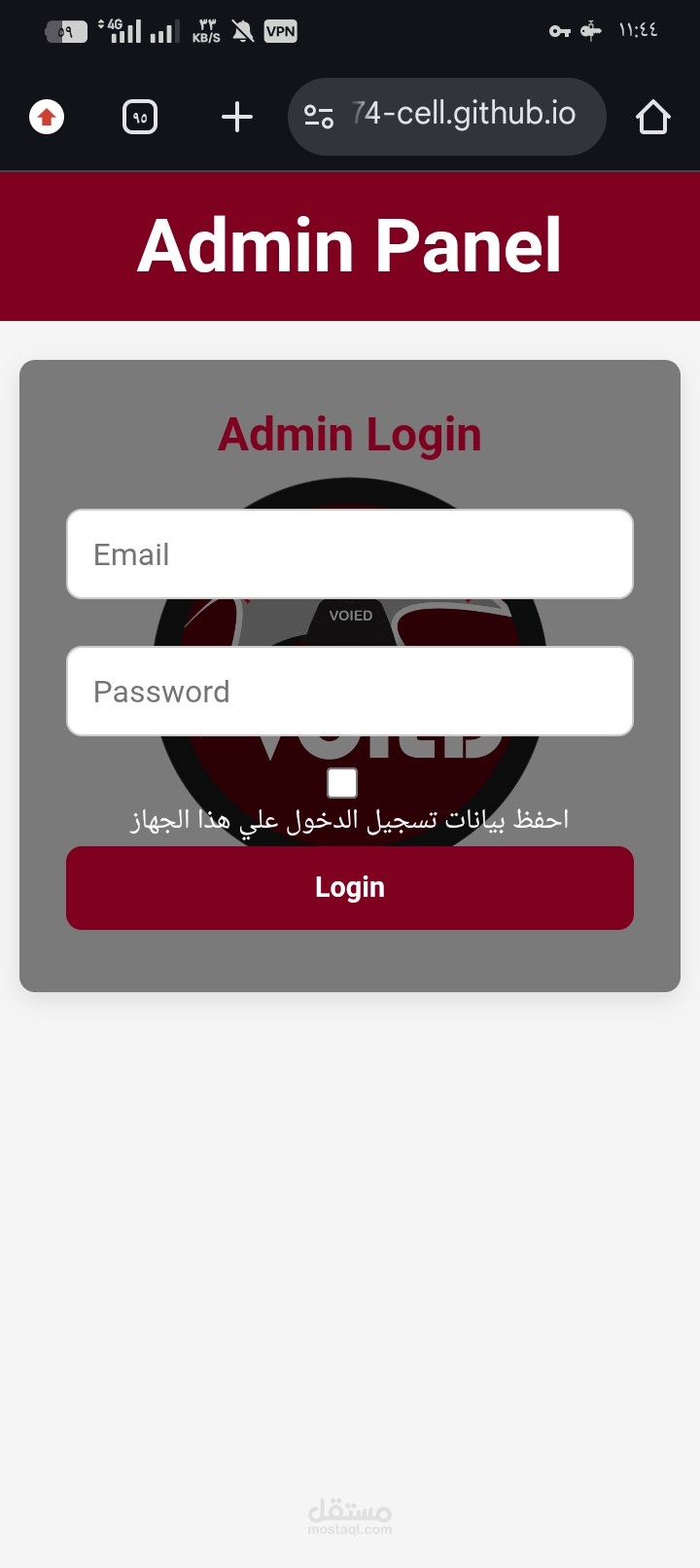View site information settings icon

(319, 117)
